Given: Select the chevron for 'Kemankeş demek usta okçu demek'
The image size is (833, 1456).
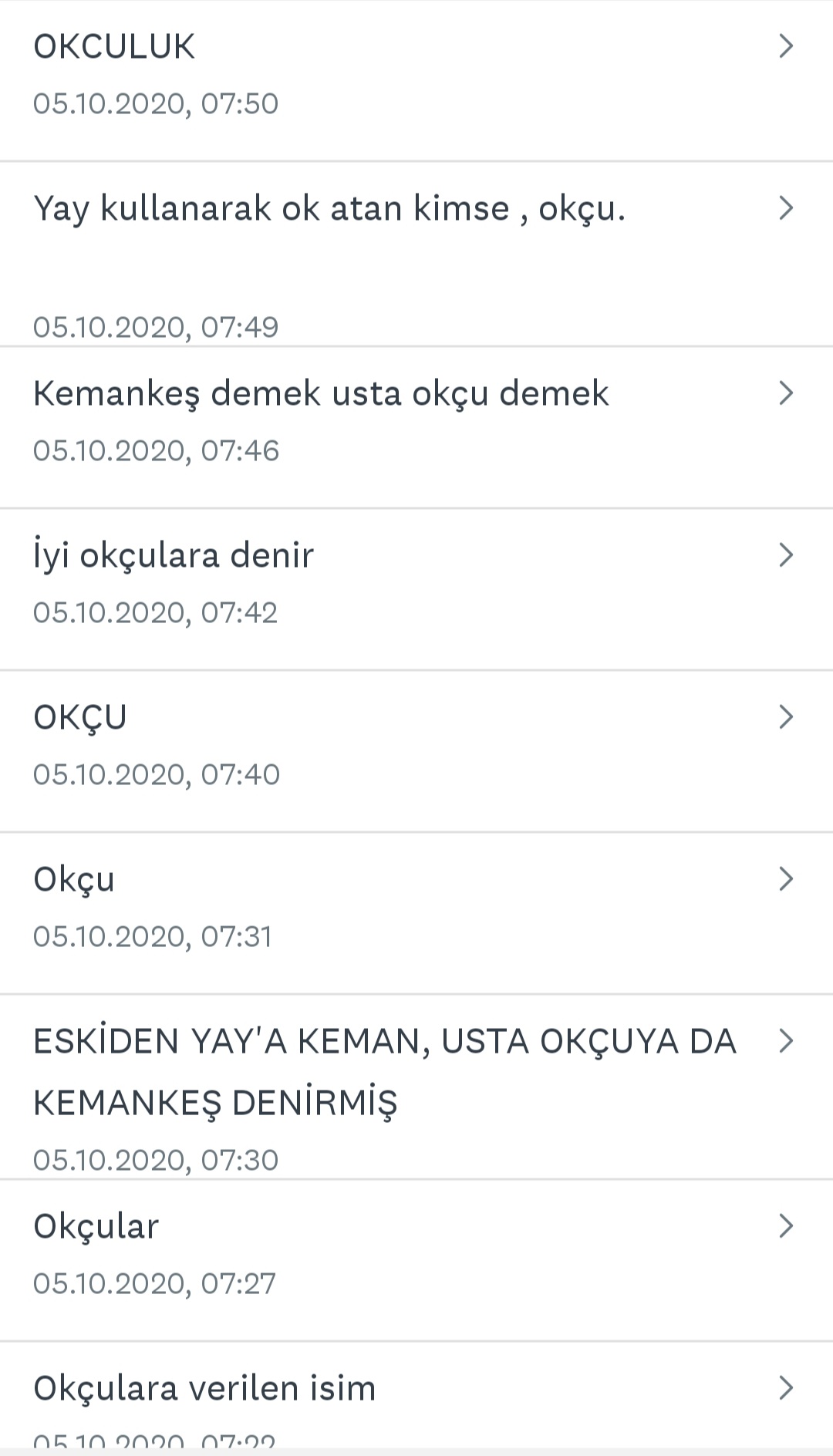Looking at the screenshot, I should click(786, 393).
